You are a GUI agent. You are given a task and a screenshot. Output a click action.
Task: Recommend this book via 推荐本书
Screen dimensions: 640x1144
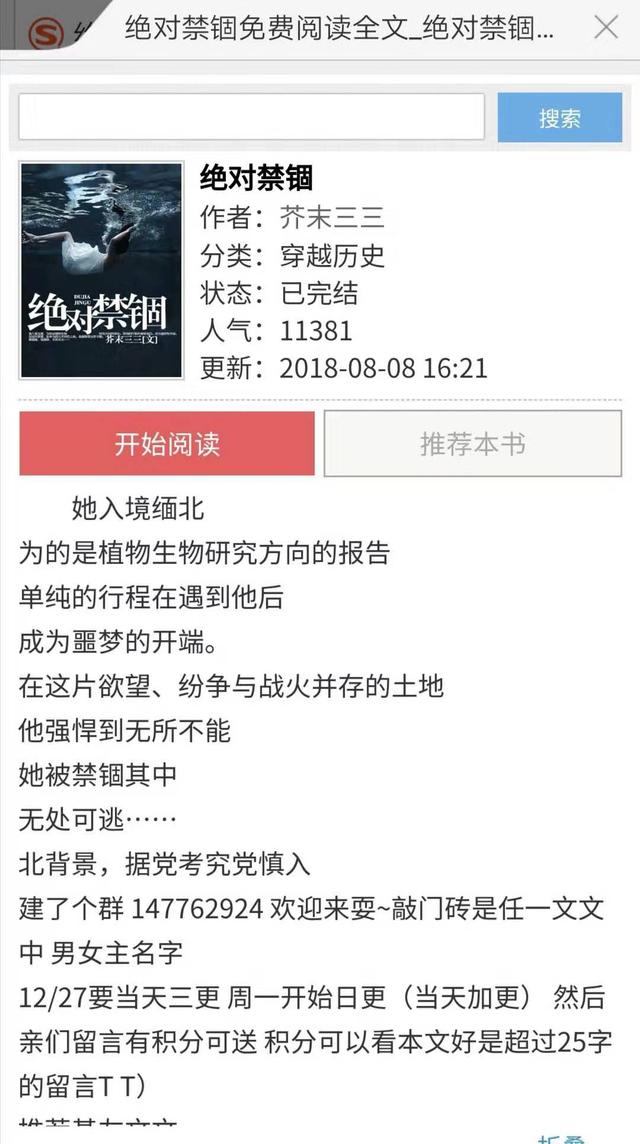472,444
